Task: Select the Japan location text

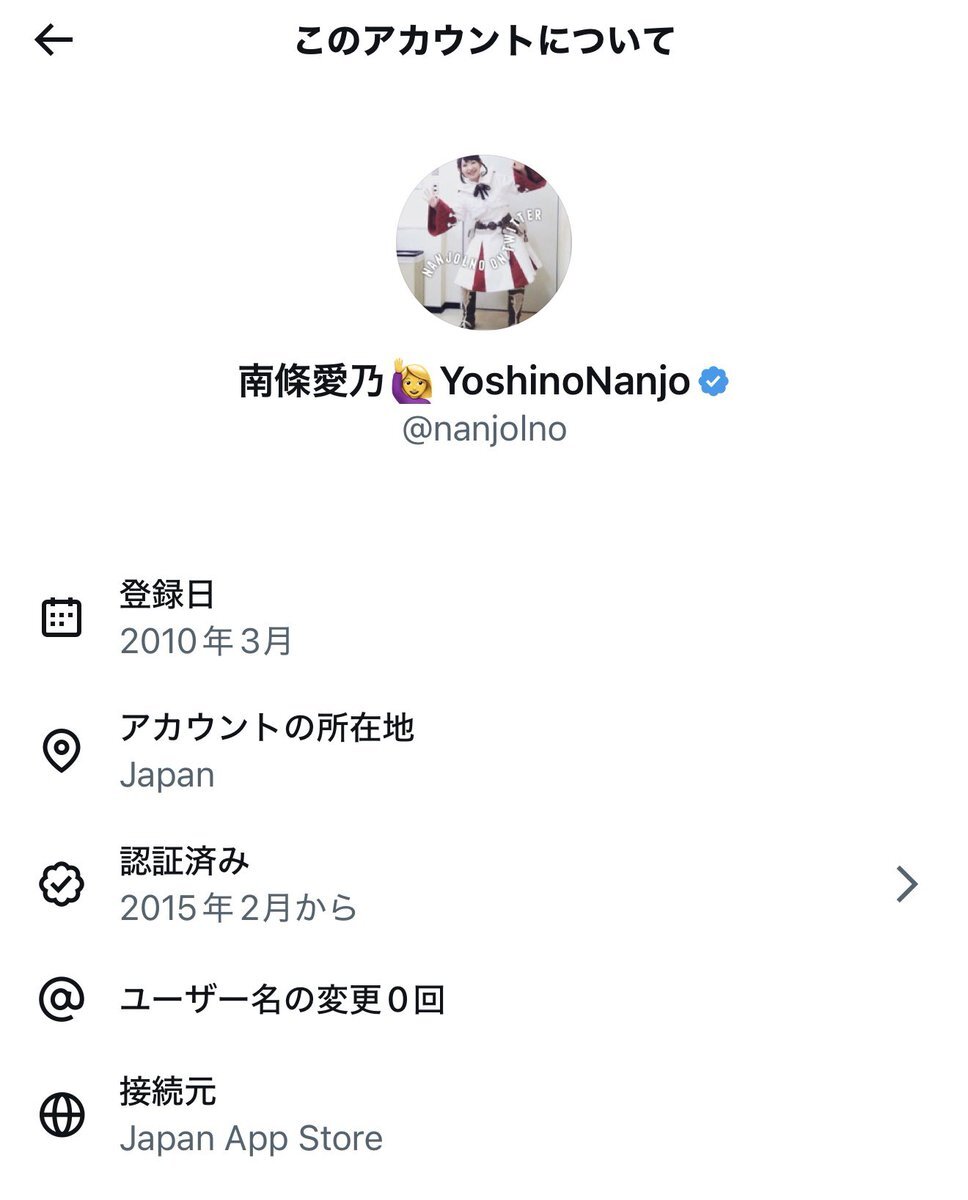Action: point(168,774)
